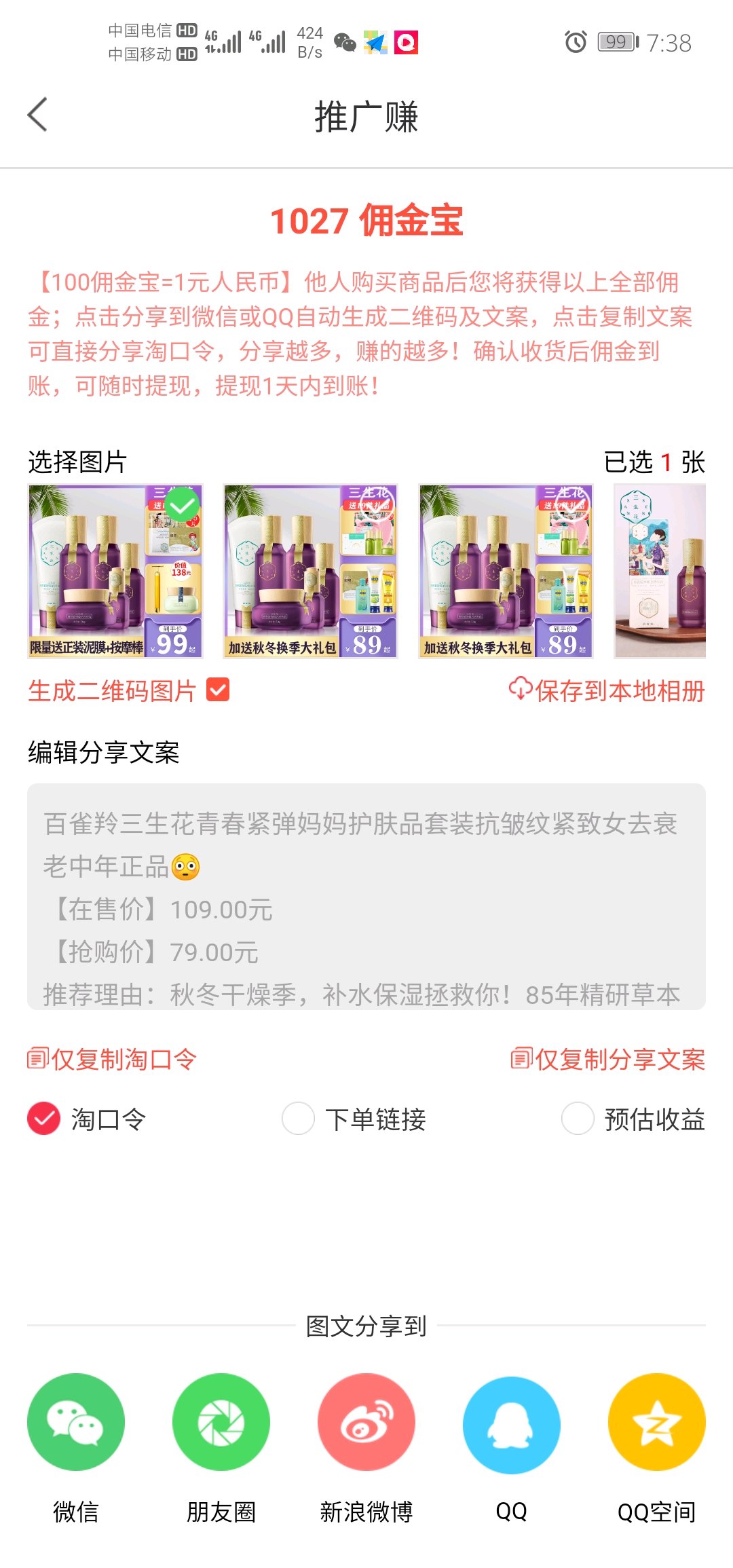Viewport: 733px width, 1568px height.
Task: Share to 新浪微博
Action: click(x=366, y=1422)
